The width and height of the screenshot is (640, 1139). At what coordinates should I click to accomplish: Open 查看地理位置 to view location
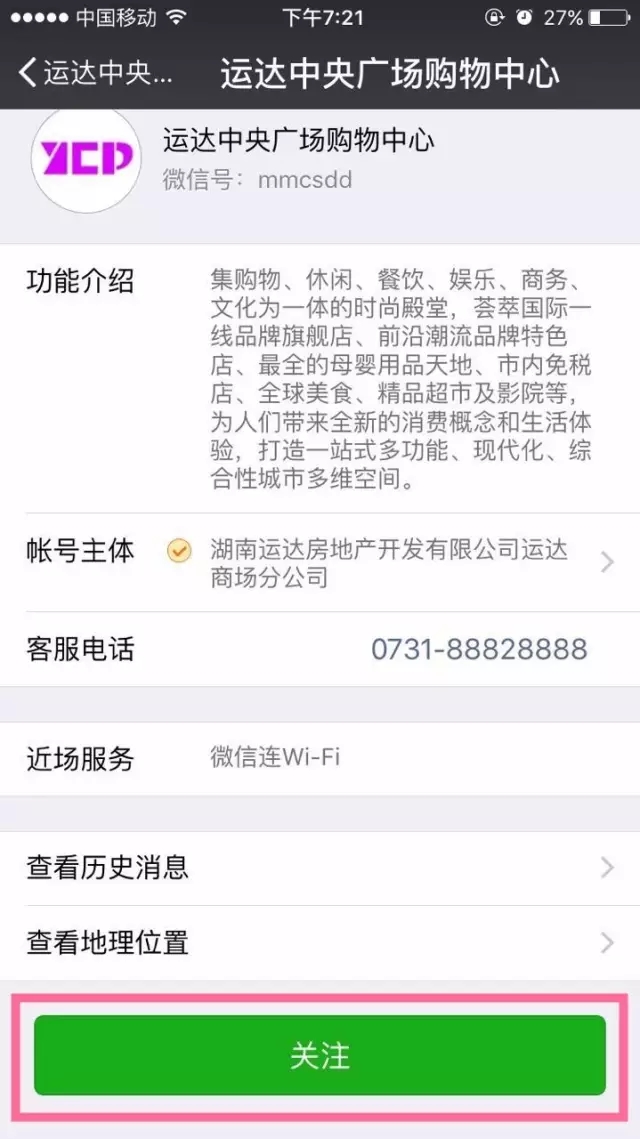tap(320, 942)
